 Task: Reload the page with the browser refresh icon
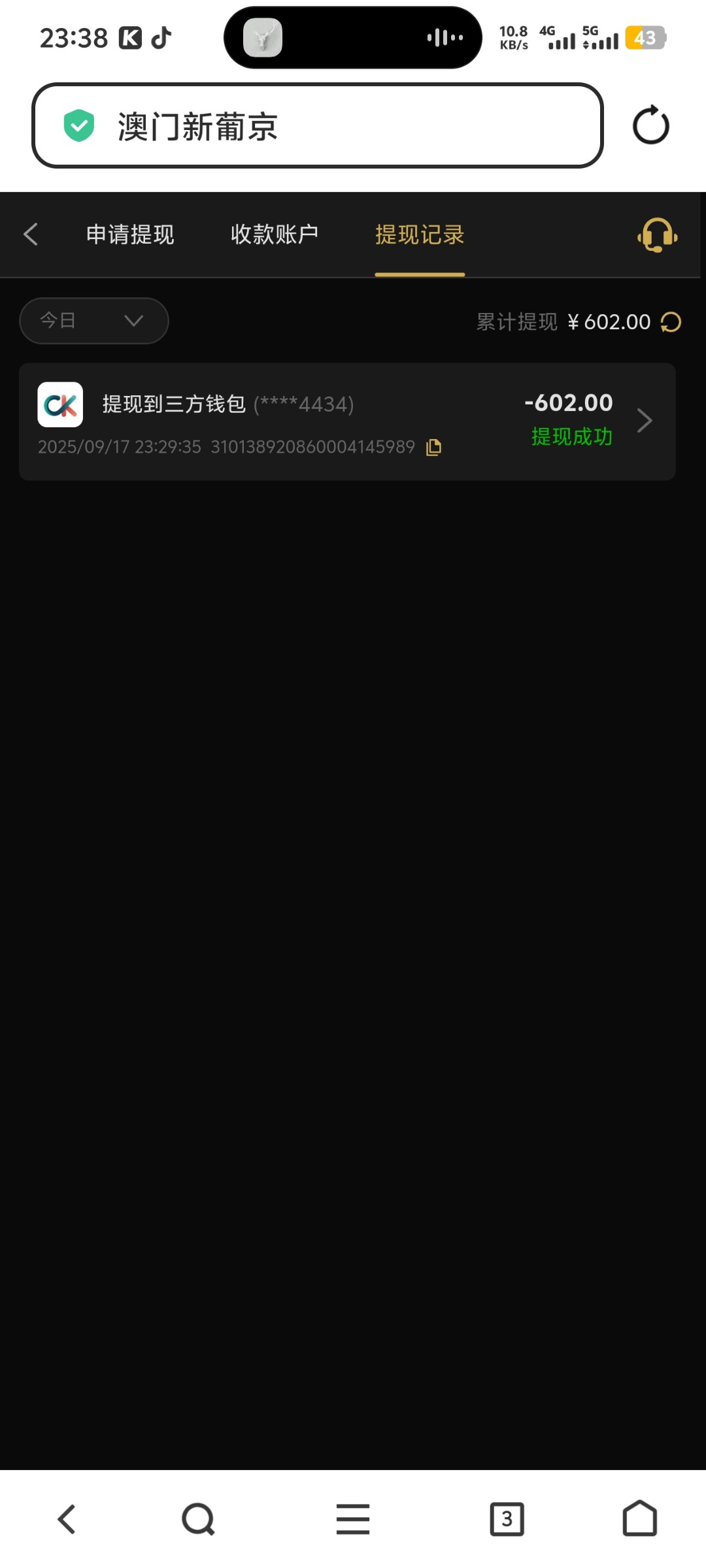(x=650, y=125)
